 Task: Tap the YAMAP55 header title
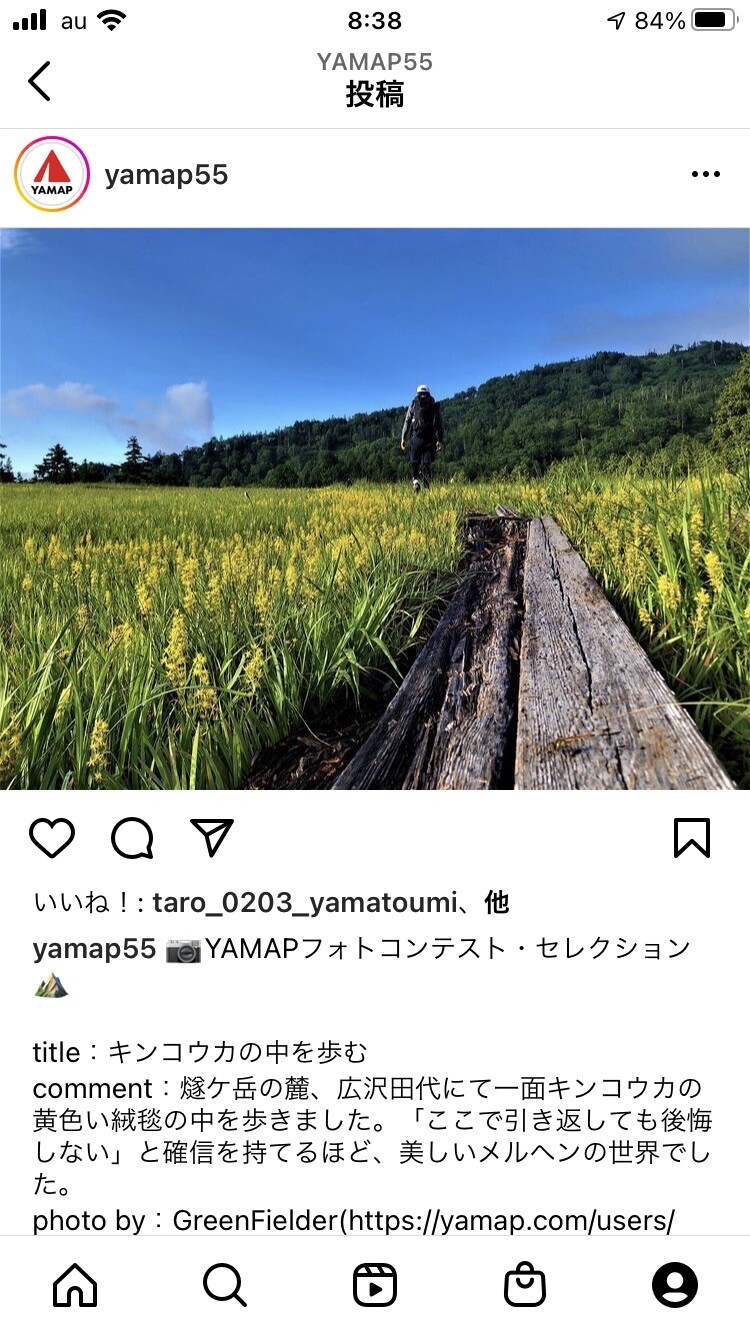pyautogui.click(x=375, y=61)
